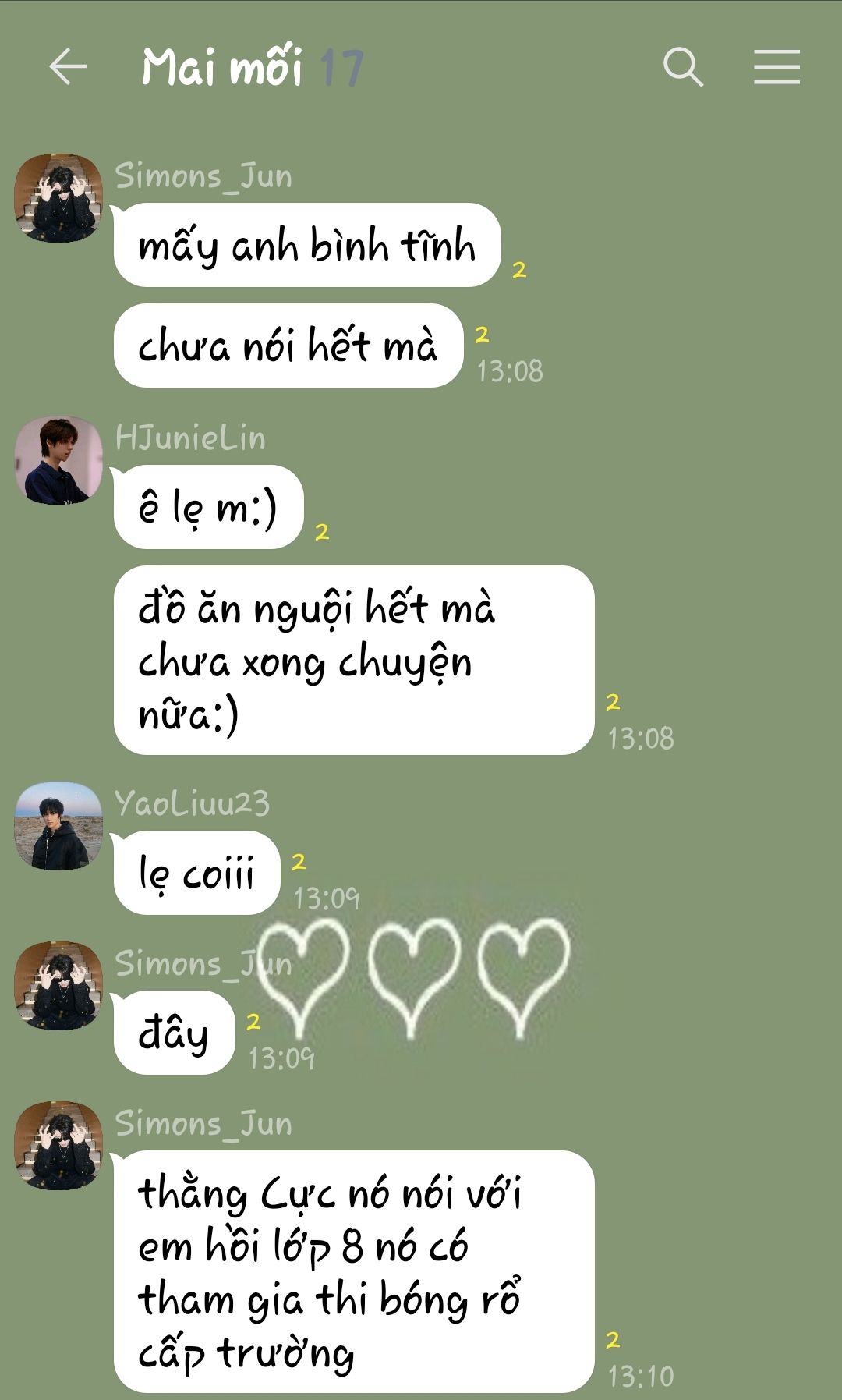Search within this chat
This screenshot has height=1400, width=842.
683,66
